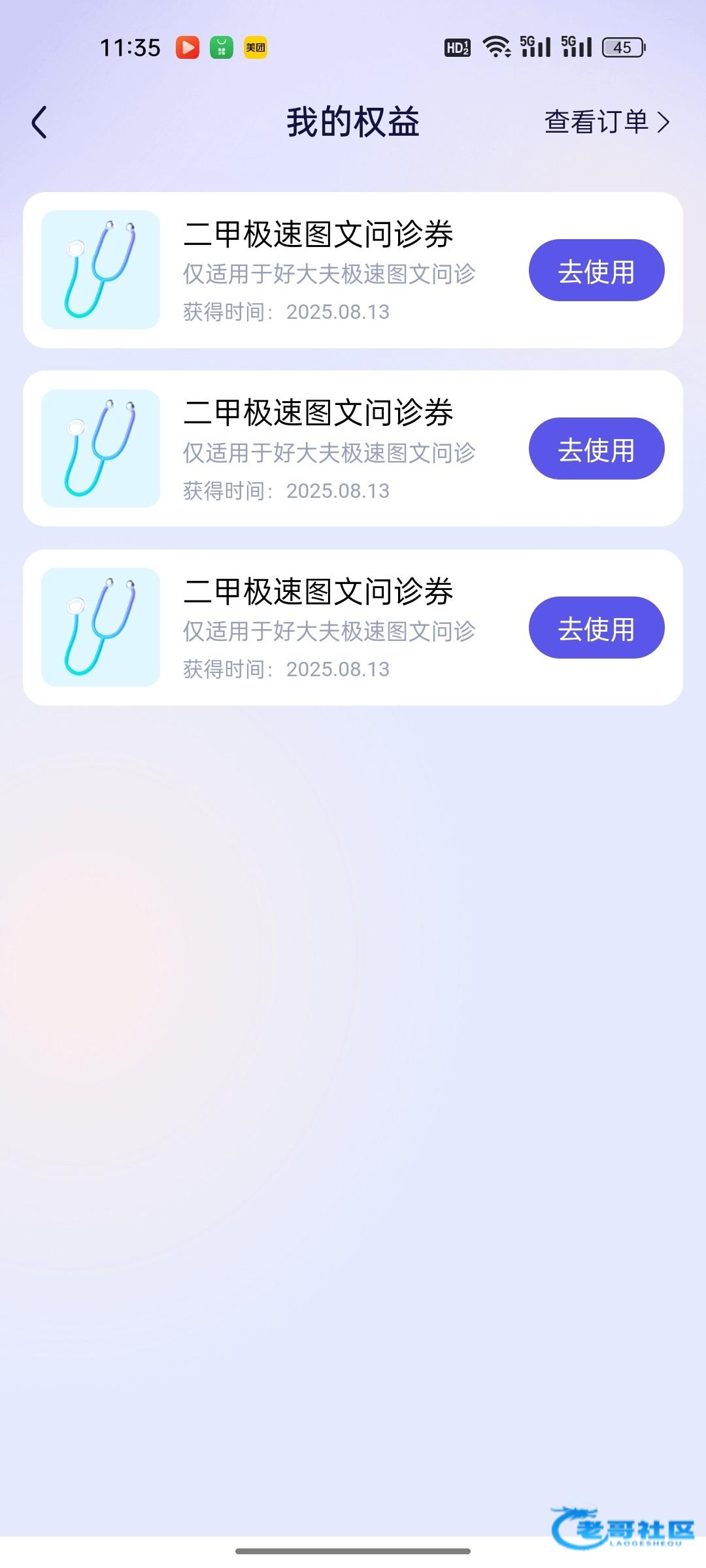Tap 去使用 on the third coupon
Viewport: 706px width, 1568px height.
596,628
